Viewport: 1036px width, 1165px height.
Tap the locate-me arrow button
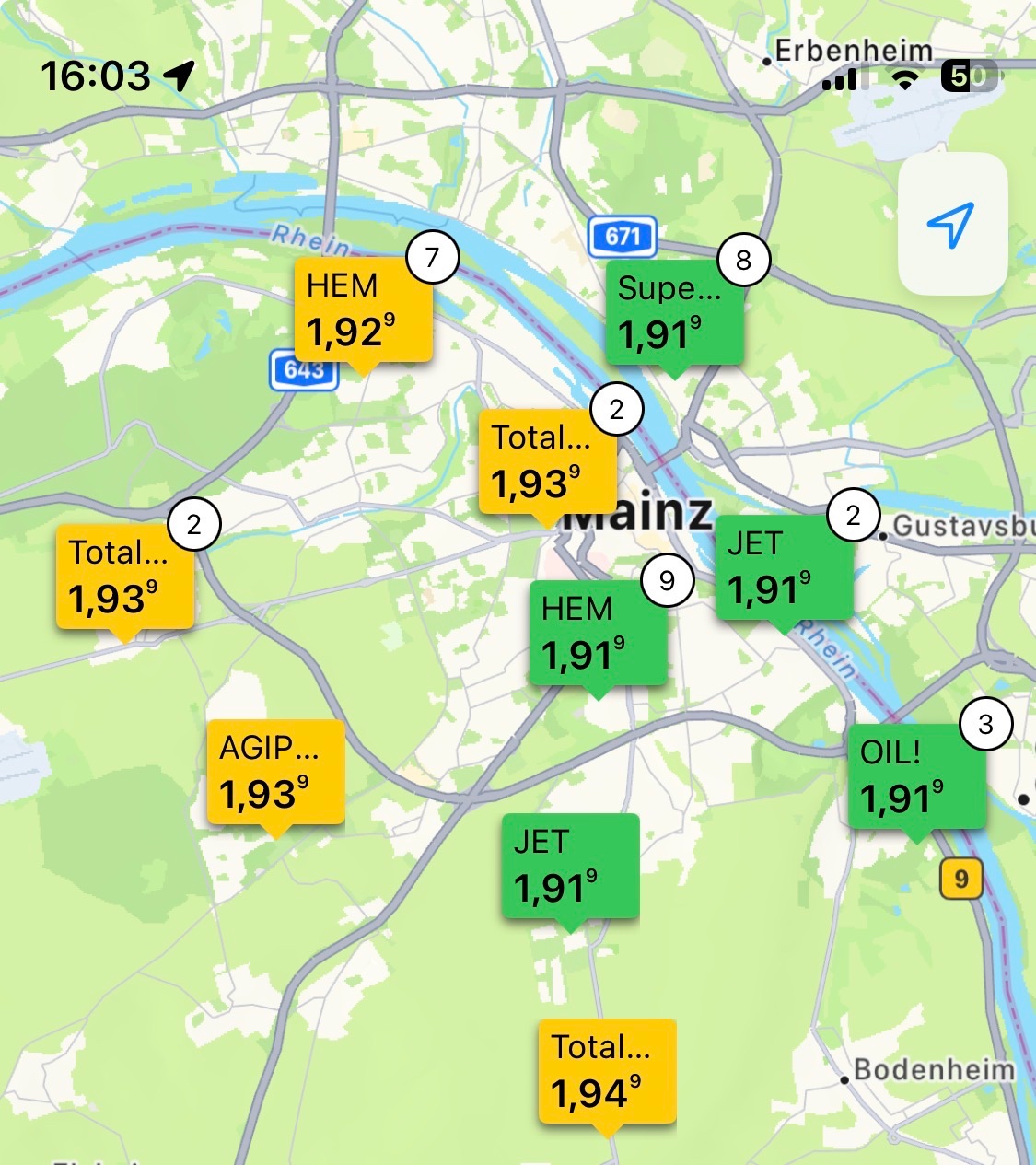click(951, 224)
